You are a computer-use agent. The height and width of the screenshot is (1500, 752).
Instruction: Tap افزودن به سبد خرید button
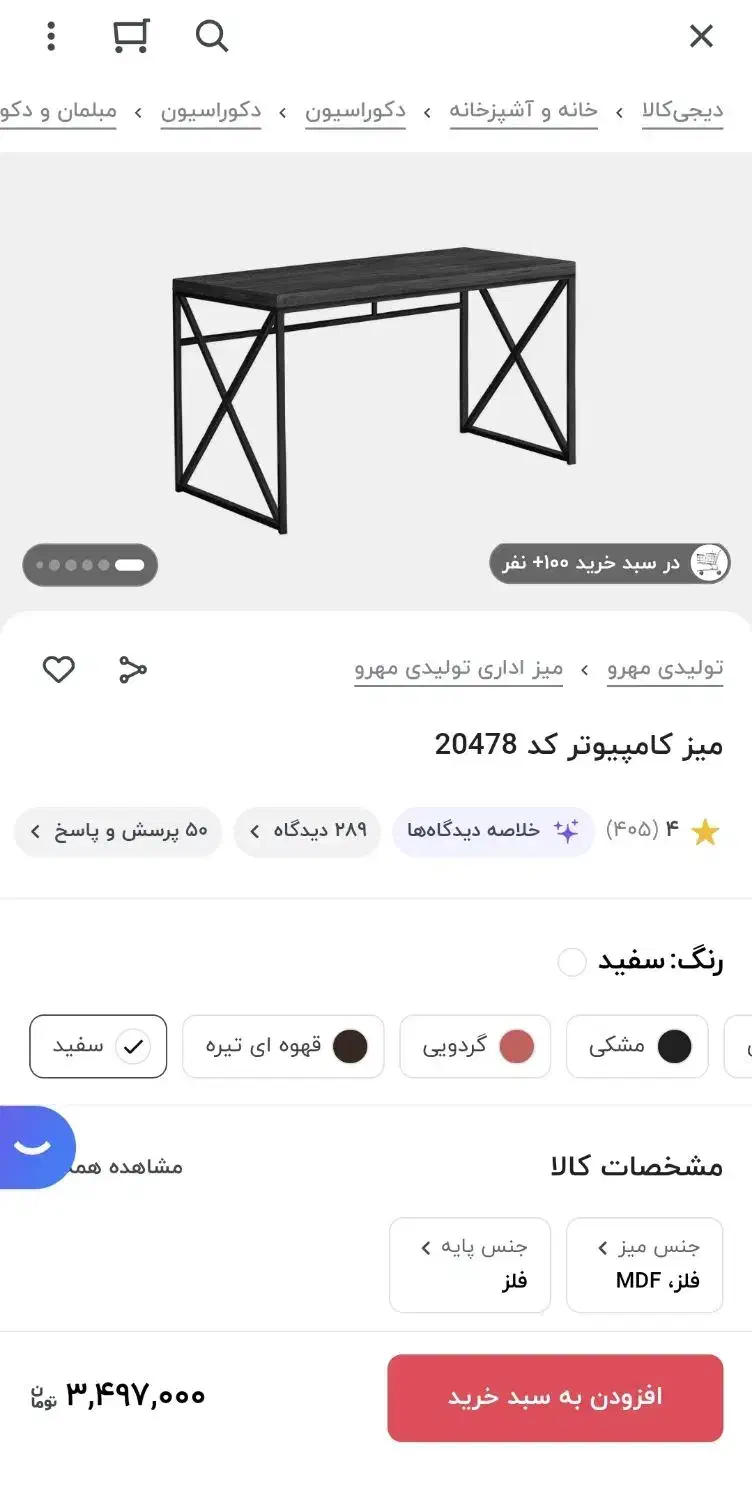pyautogui.click(x=555, y=1397)
